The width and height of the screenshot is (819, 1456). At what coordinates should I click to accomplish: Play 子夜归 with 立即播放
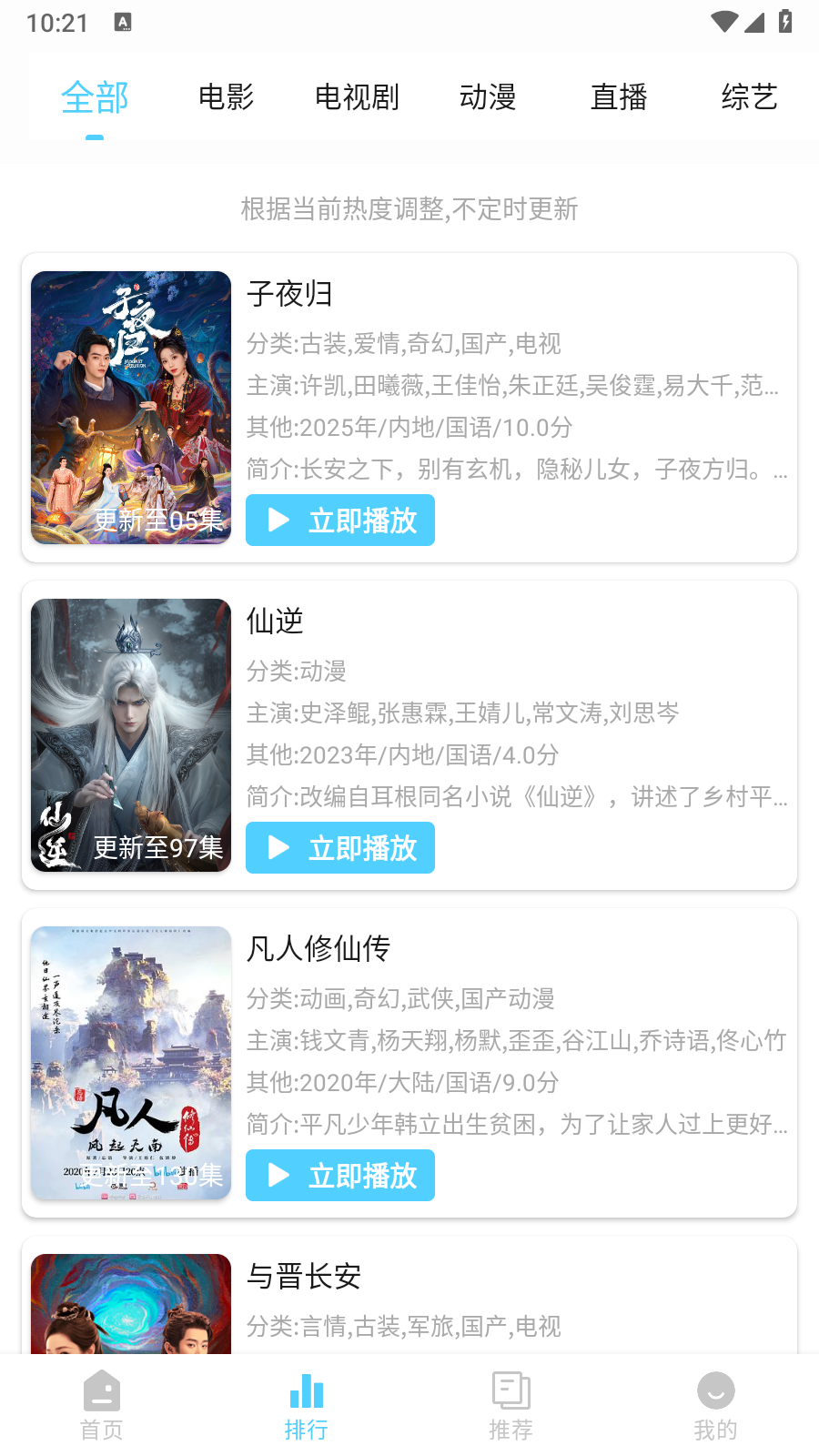[x=340, y=521]
